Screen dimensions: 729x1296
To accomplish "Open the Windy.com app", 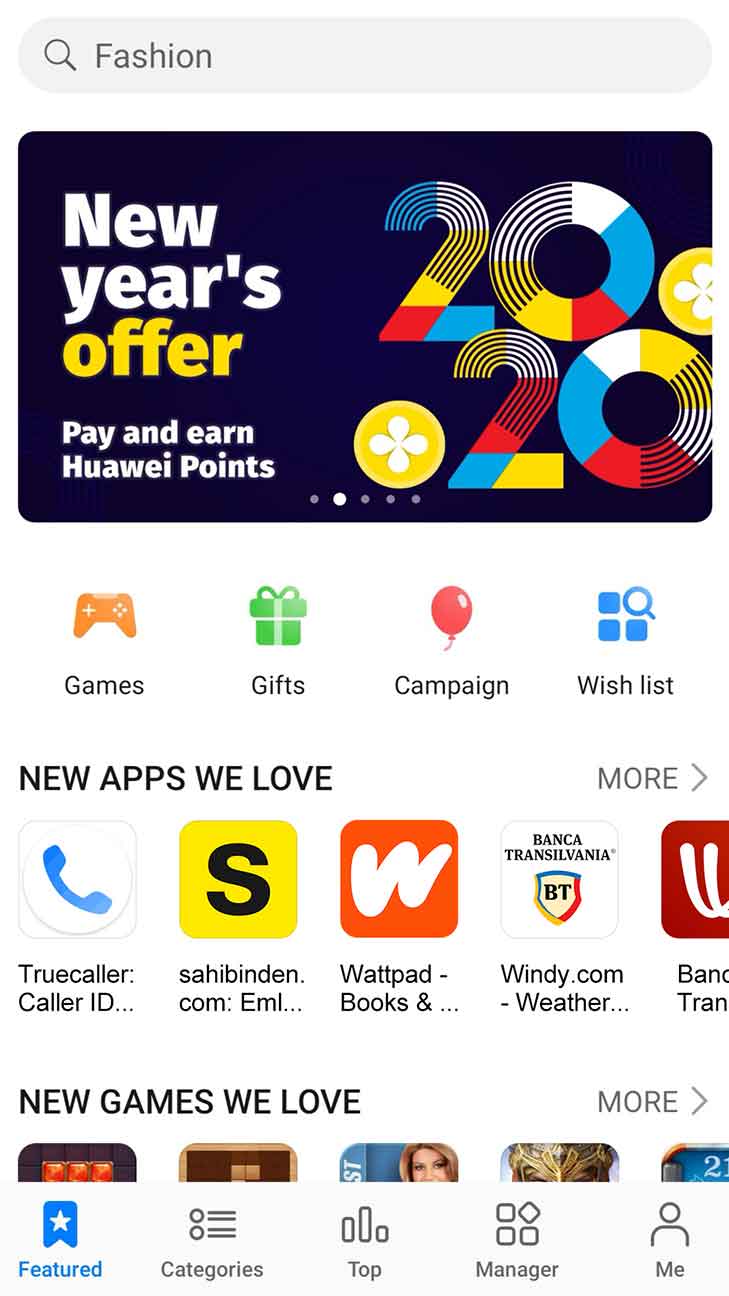I will point(559,879).
